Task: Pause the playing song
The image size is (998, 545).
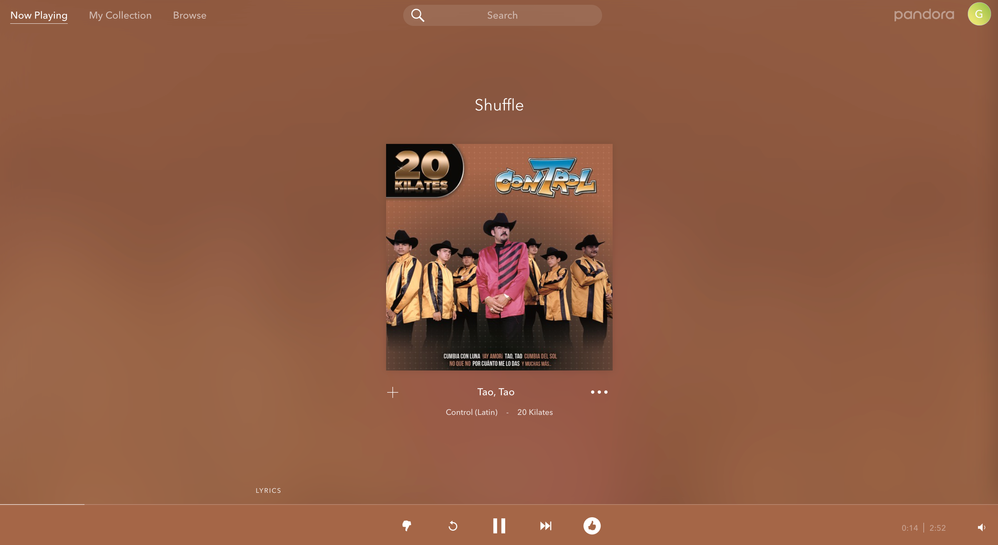Action: coord(499,526)
